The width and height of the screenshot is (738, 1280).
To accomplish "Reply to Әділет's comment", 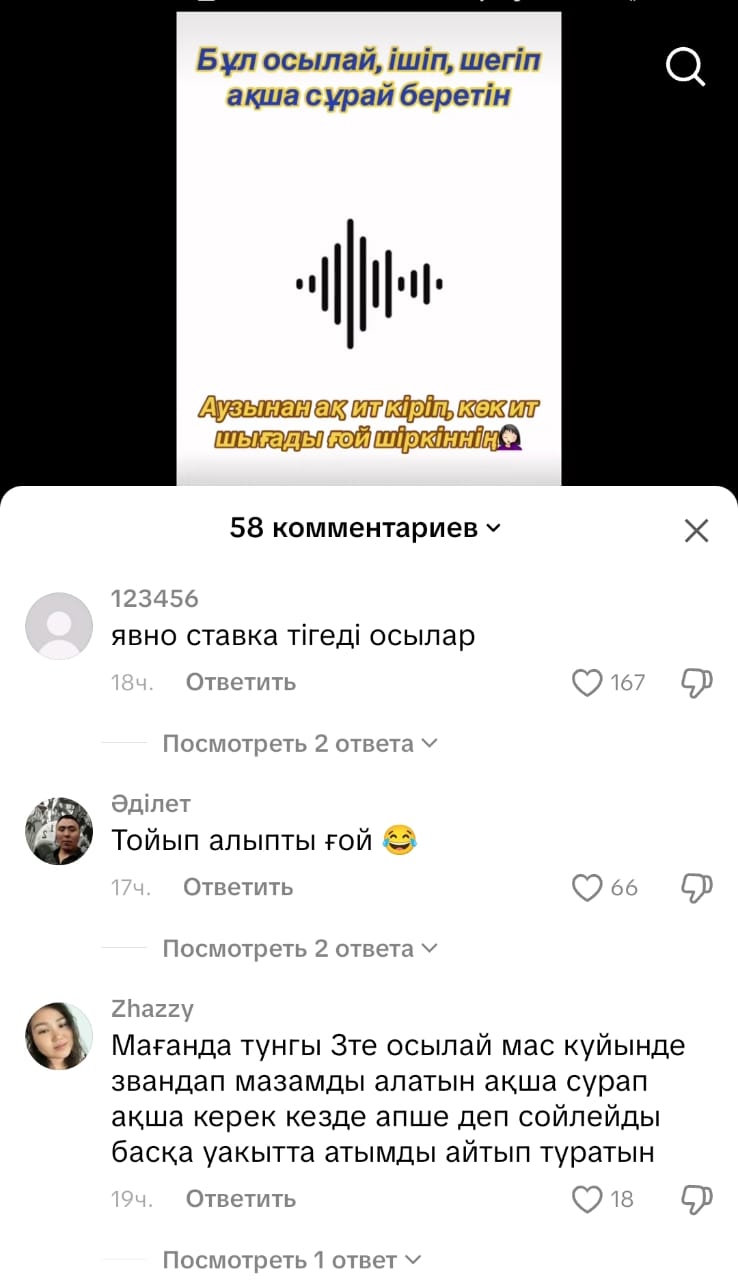I will pos(238,887).
